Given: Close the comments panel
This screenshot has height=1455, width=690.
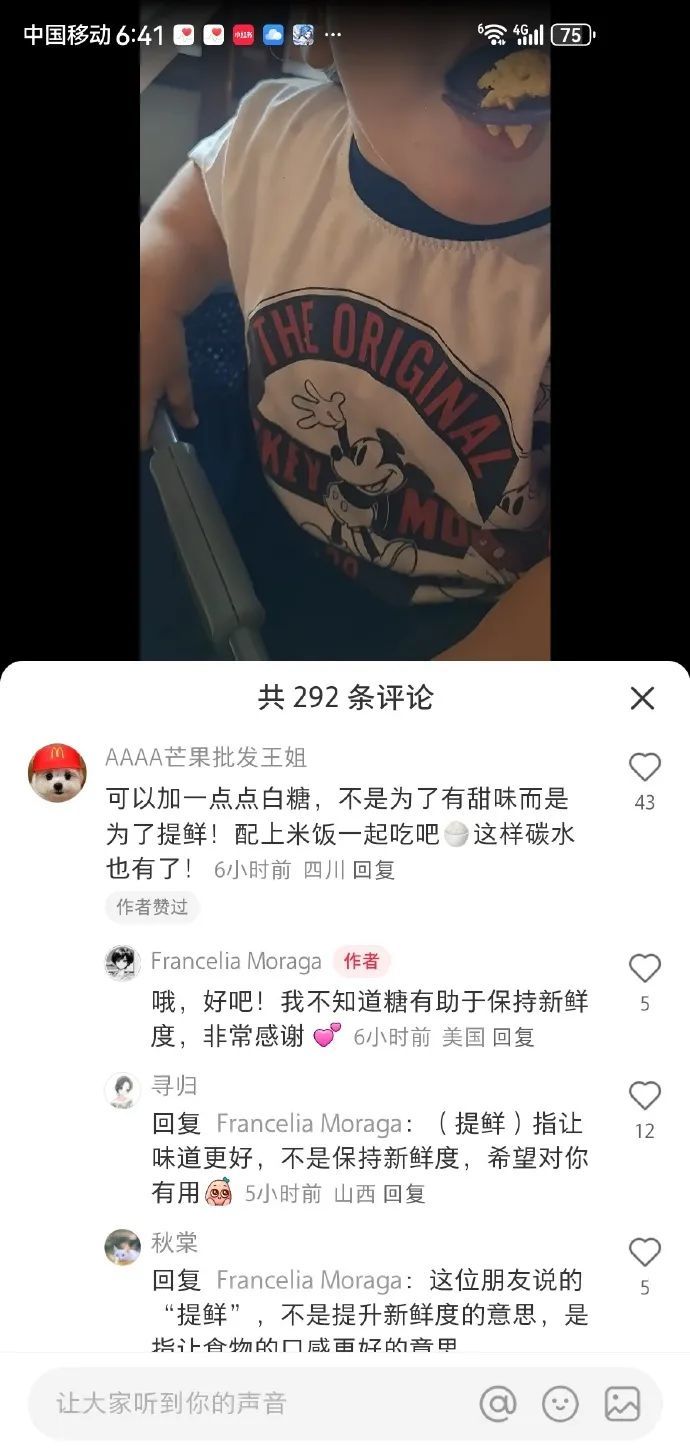Looking at the screenshot, I should pyautogui.click(x=642, y=698).
